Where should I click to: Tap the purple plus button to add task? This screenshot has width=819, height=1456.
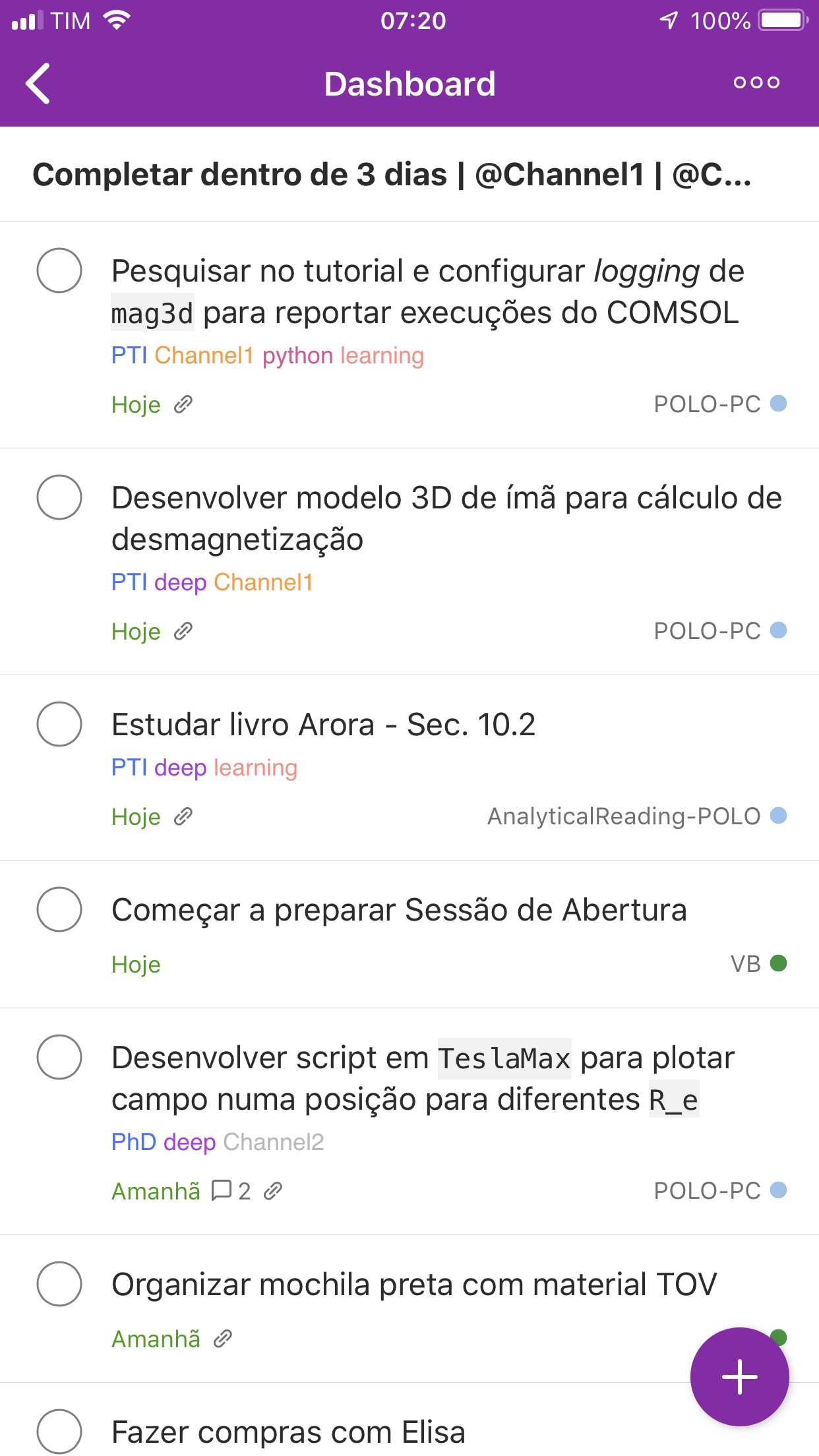coord(739,1376)
